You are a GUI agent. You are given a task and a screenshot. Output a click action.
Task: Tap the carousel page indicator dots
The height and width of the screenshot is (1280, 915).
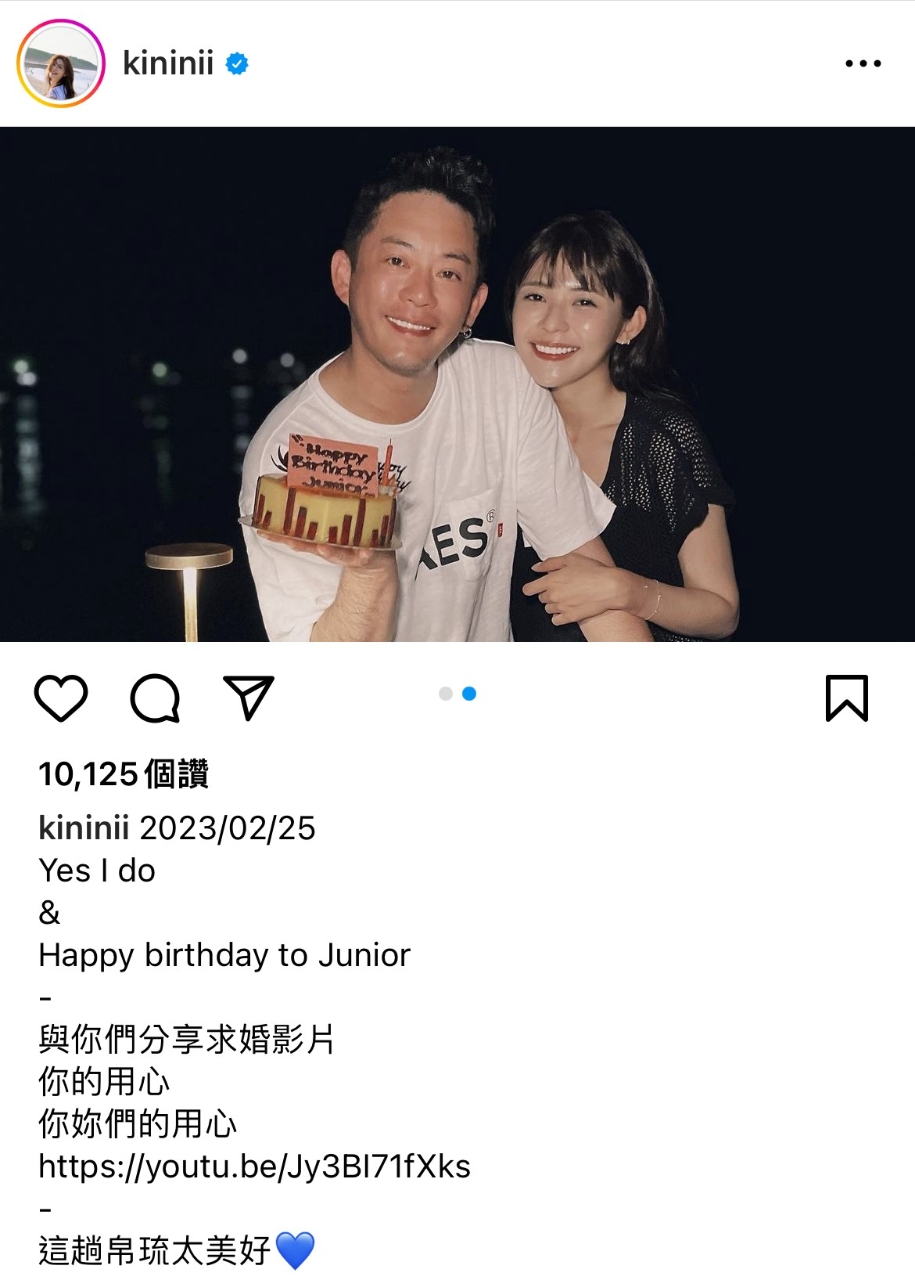coord(457,694)
